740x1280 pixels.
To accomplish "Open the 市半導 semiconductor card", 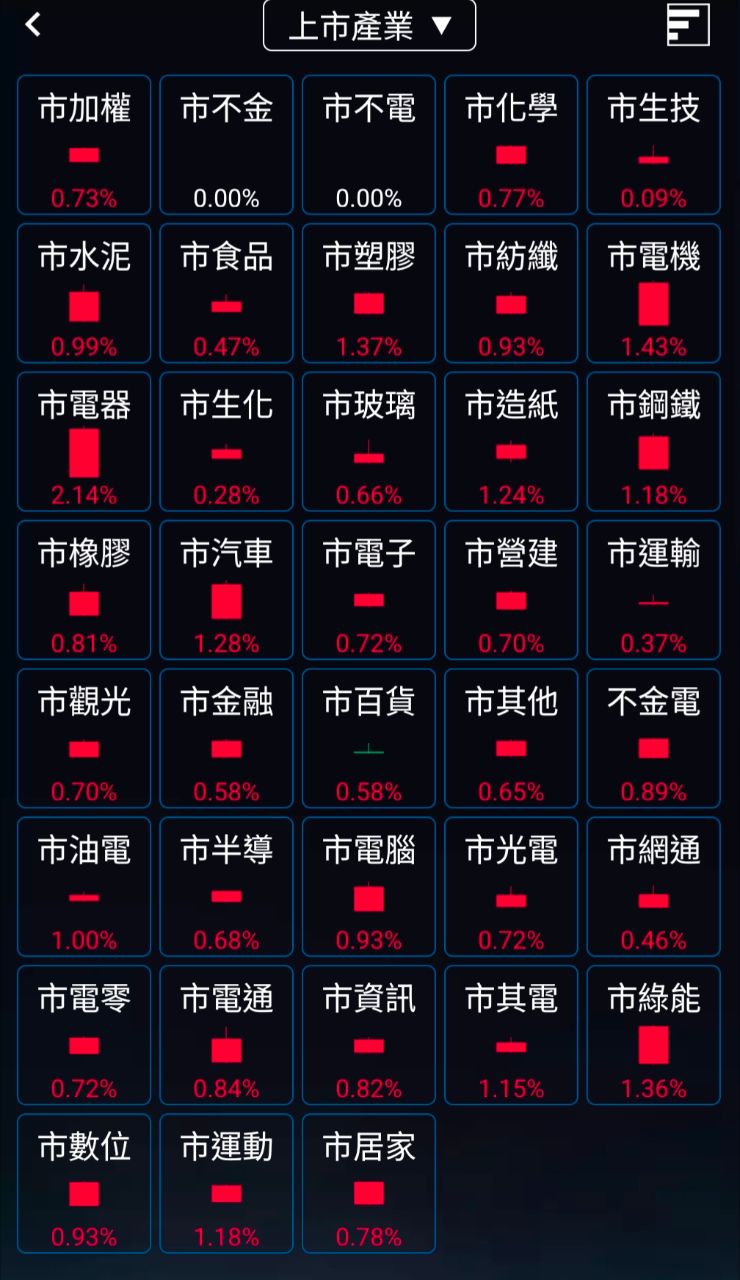I will pos(226,886).
